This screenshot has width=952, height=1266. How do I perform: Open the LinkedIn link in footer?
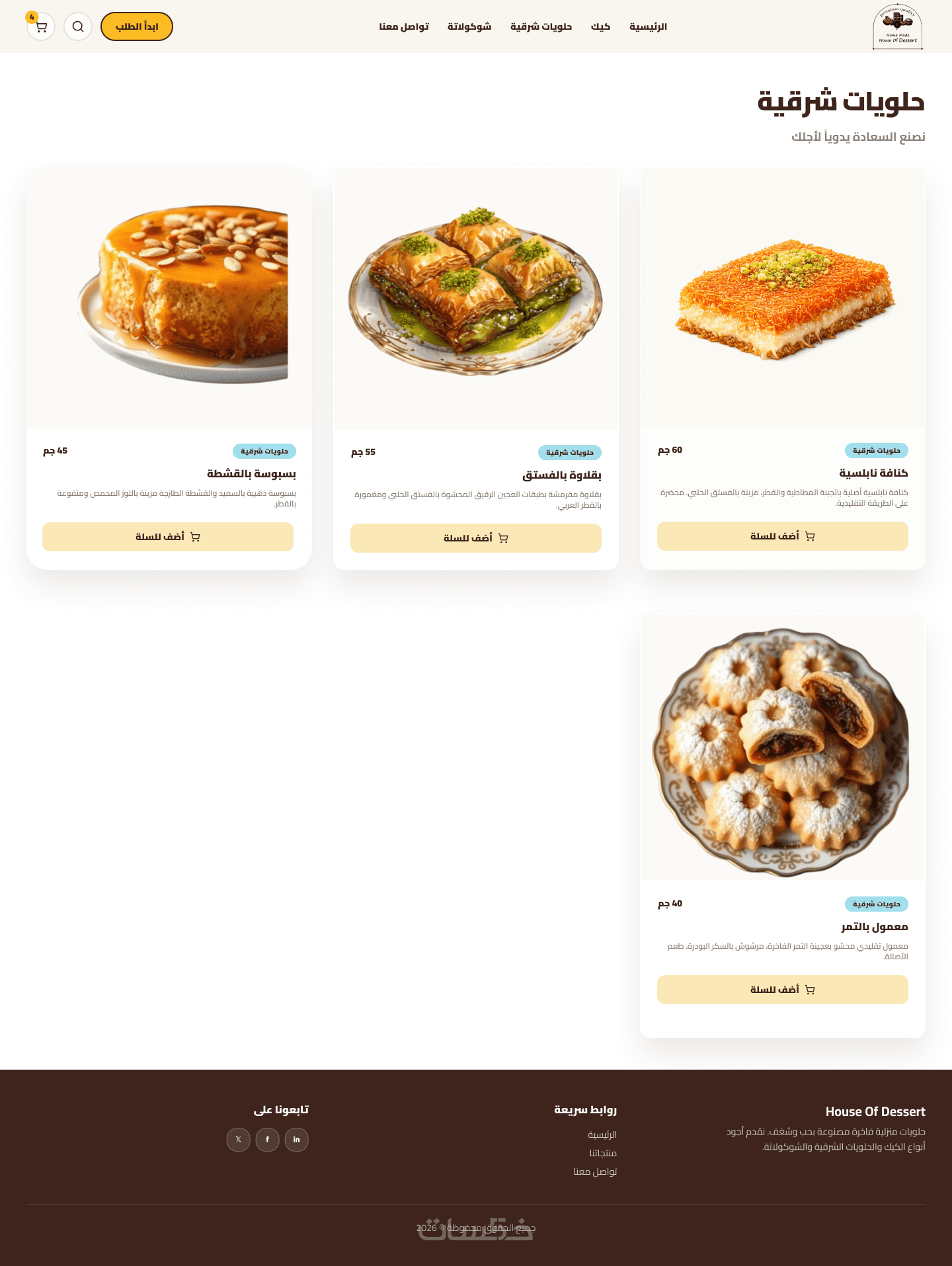click(x=296, y=1140)
